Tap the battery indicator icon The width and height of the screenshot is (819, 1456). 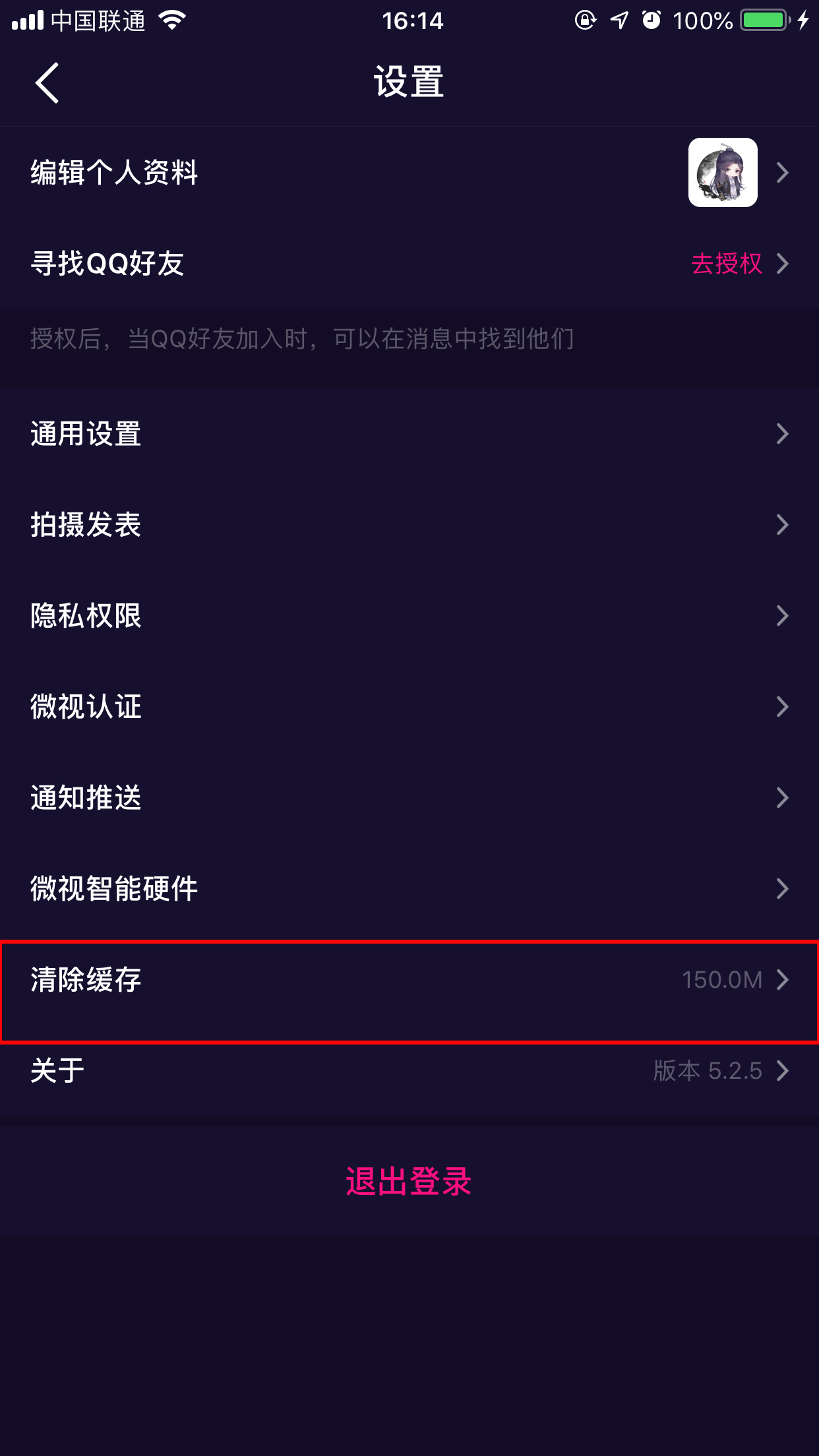(765, 20)
